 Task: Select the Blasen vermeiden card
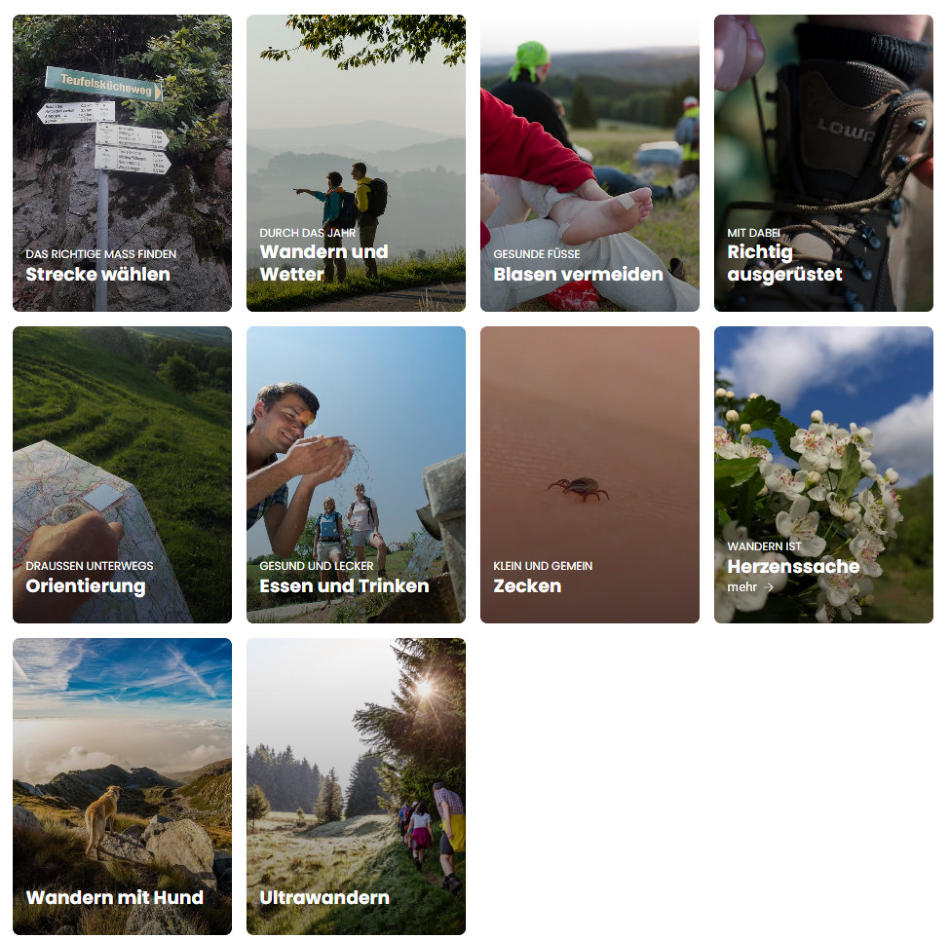point(589,163)
